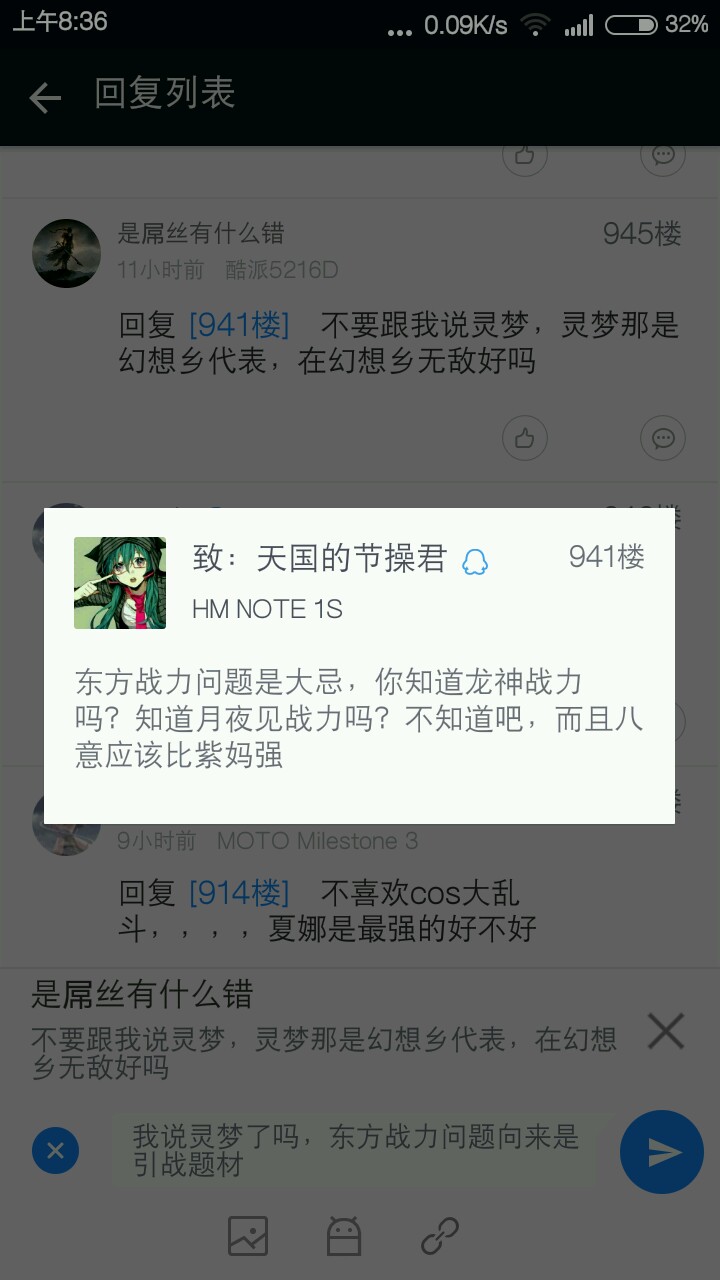This screenshot has width=720, height=1280.
Task: Comment on the 945楼 reply
Action: [662, 438]
